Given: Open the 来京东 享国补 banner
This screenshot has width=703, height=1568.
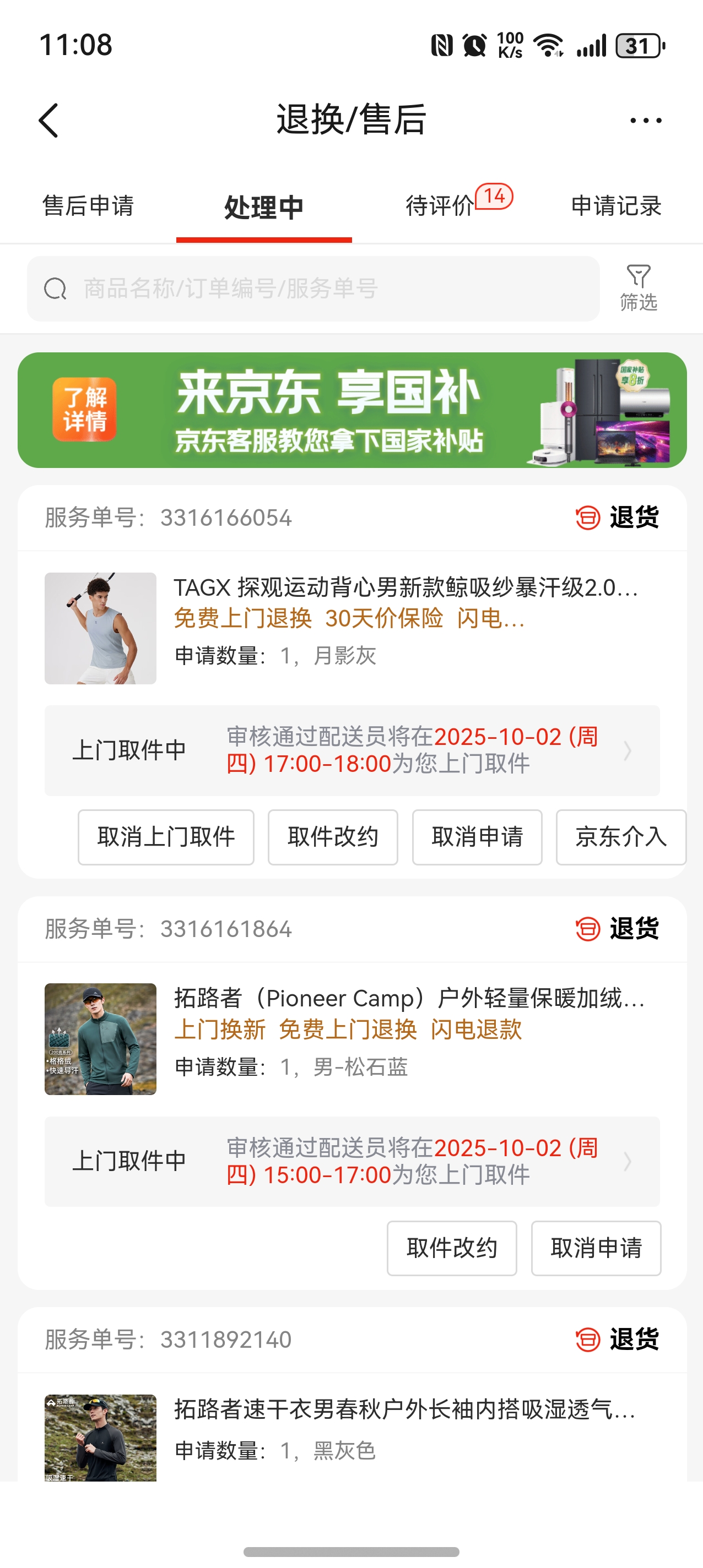Looking at the screenshot, I should coord(352,410).
